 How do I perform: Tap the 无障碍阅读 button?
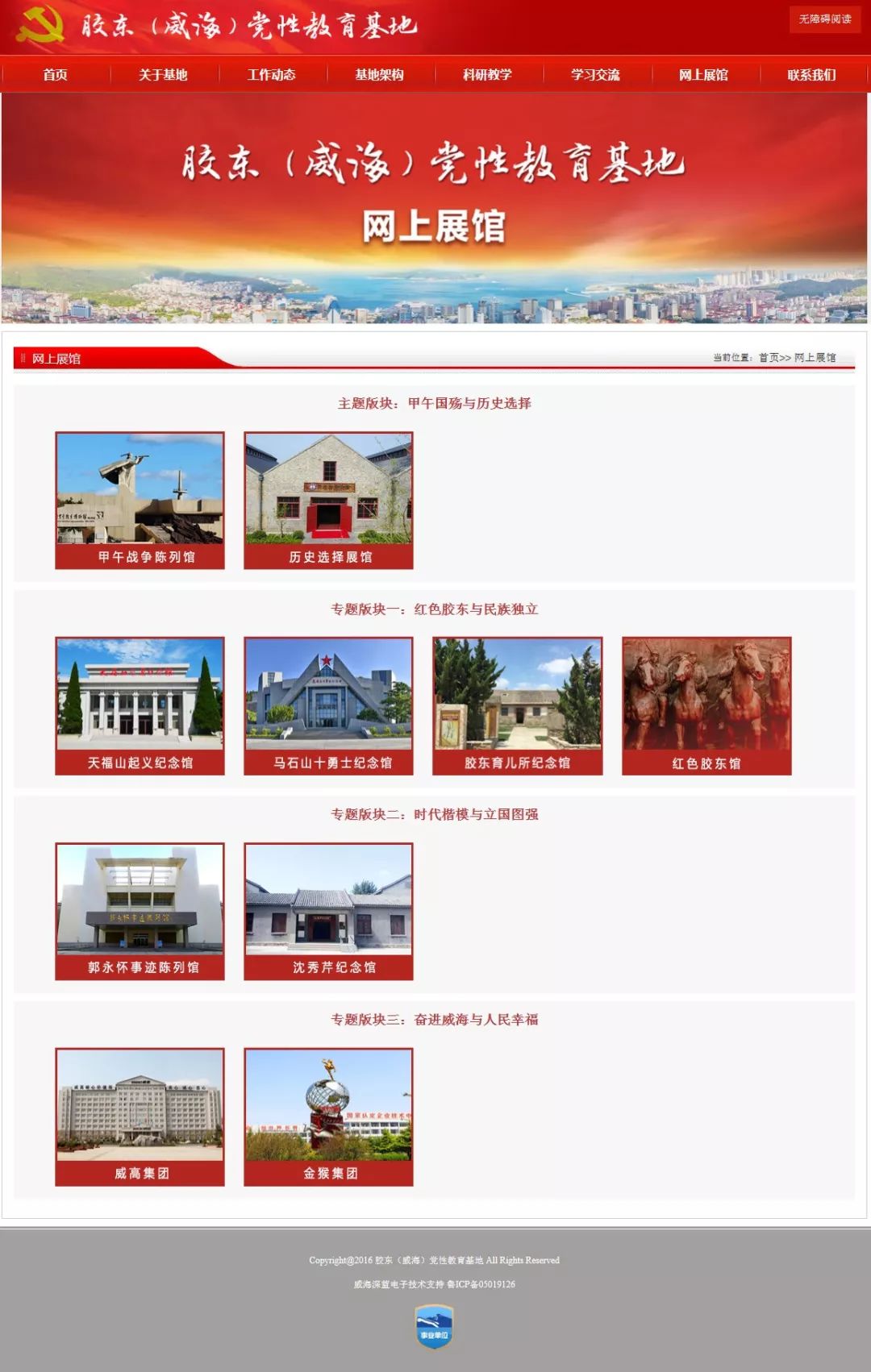click(x=824, y=19)
